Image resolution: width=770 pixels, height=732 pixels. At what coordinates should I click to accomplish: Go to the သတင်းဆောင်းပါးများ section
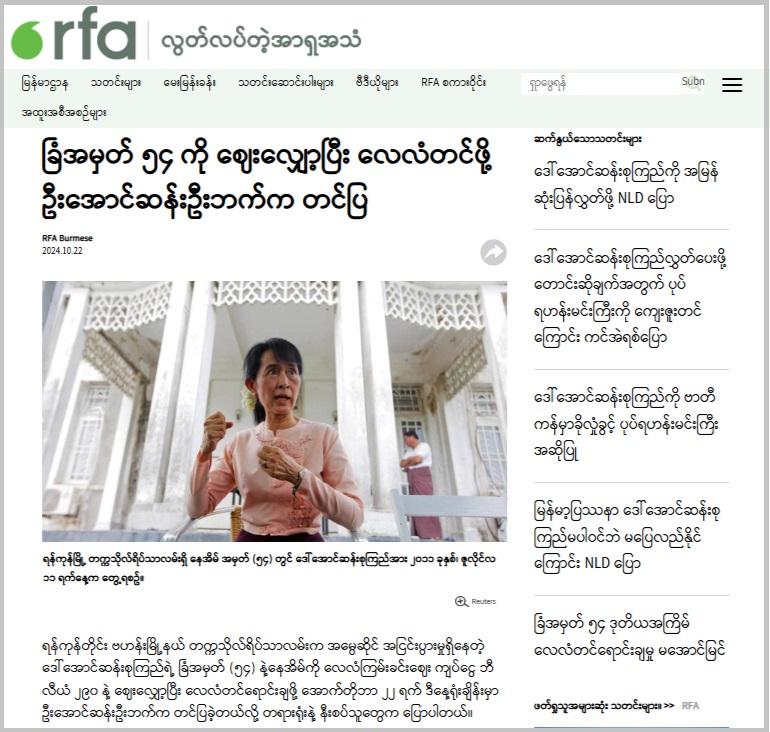coord(285,83)
